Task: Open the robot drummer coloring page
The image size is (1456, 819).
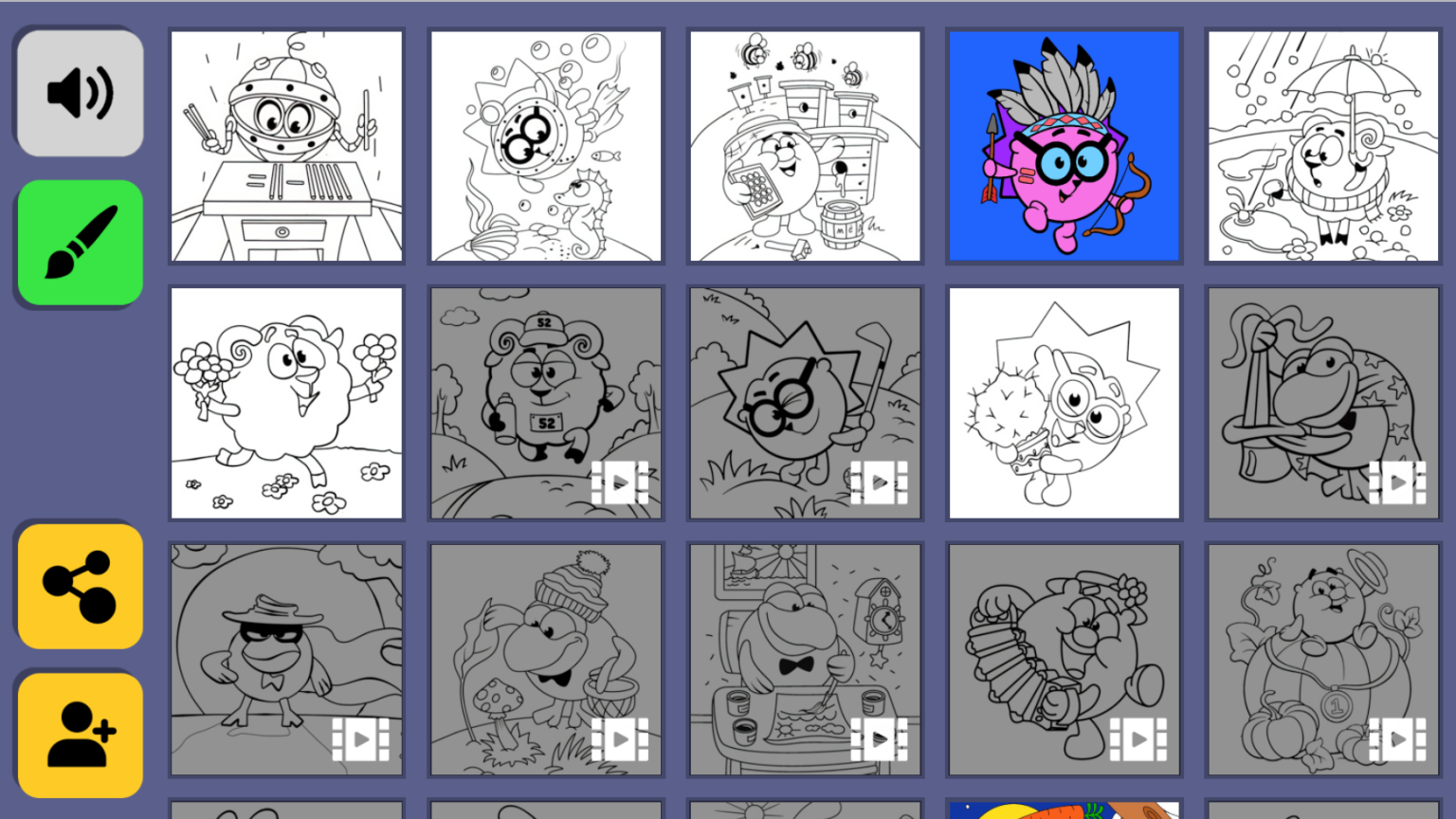Action: pos(286,146)
